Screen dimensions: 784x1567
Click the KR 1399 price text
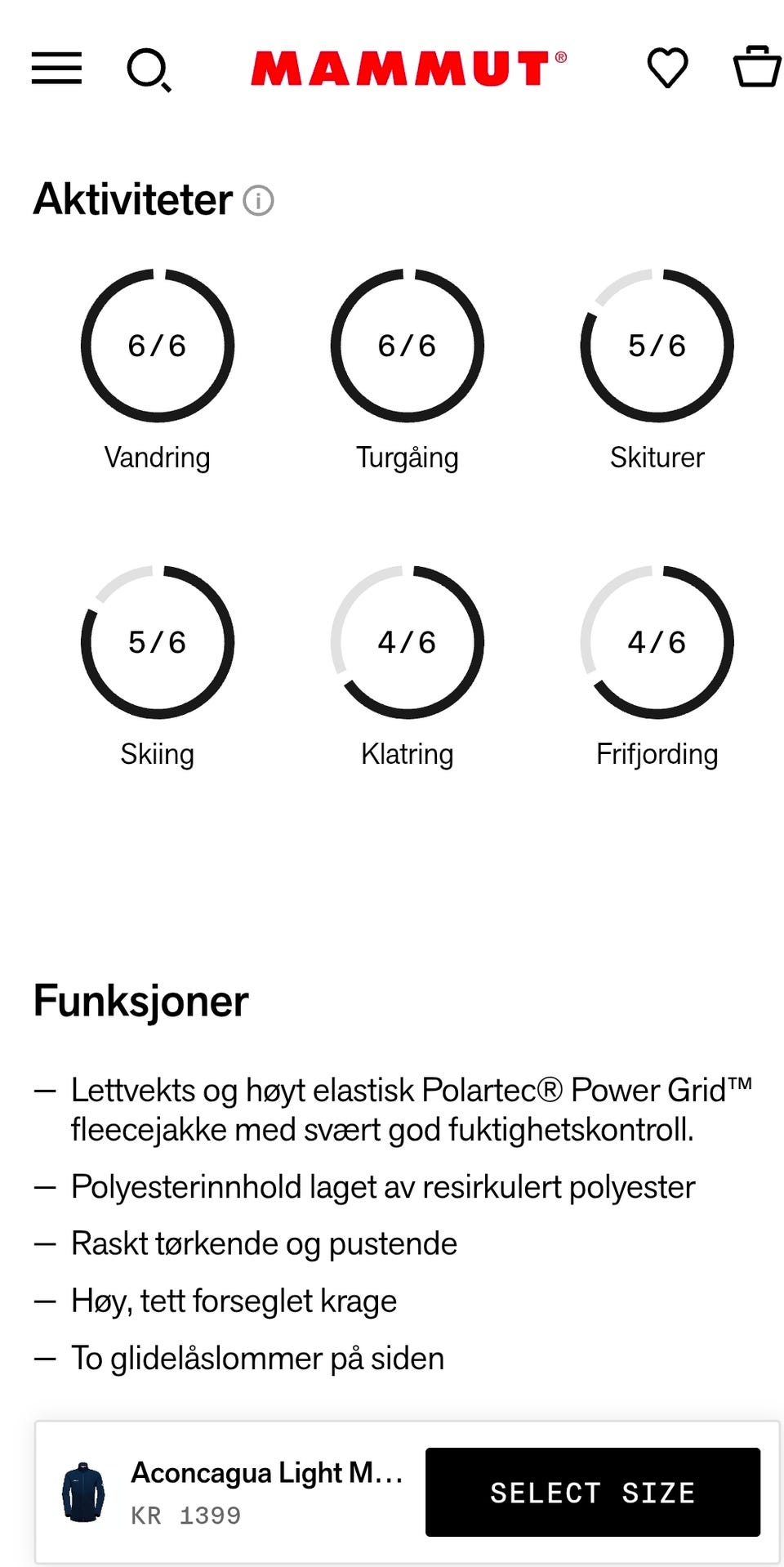(185, 1516)
